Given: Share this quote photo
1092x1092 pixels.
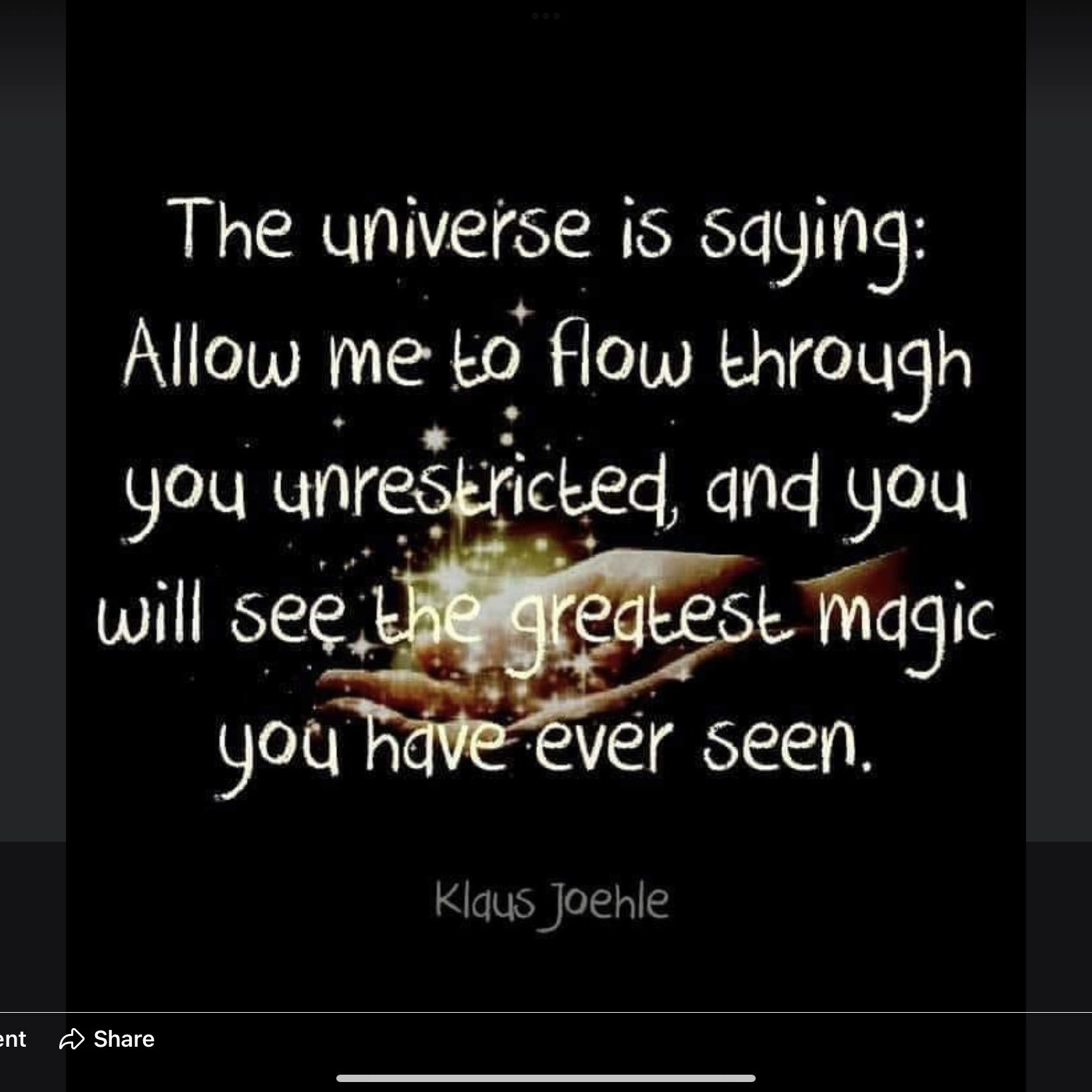Looking at the screenshot, I should [108, 1039].
